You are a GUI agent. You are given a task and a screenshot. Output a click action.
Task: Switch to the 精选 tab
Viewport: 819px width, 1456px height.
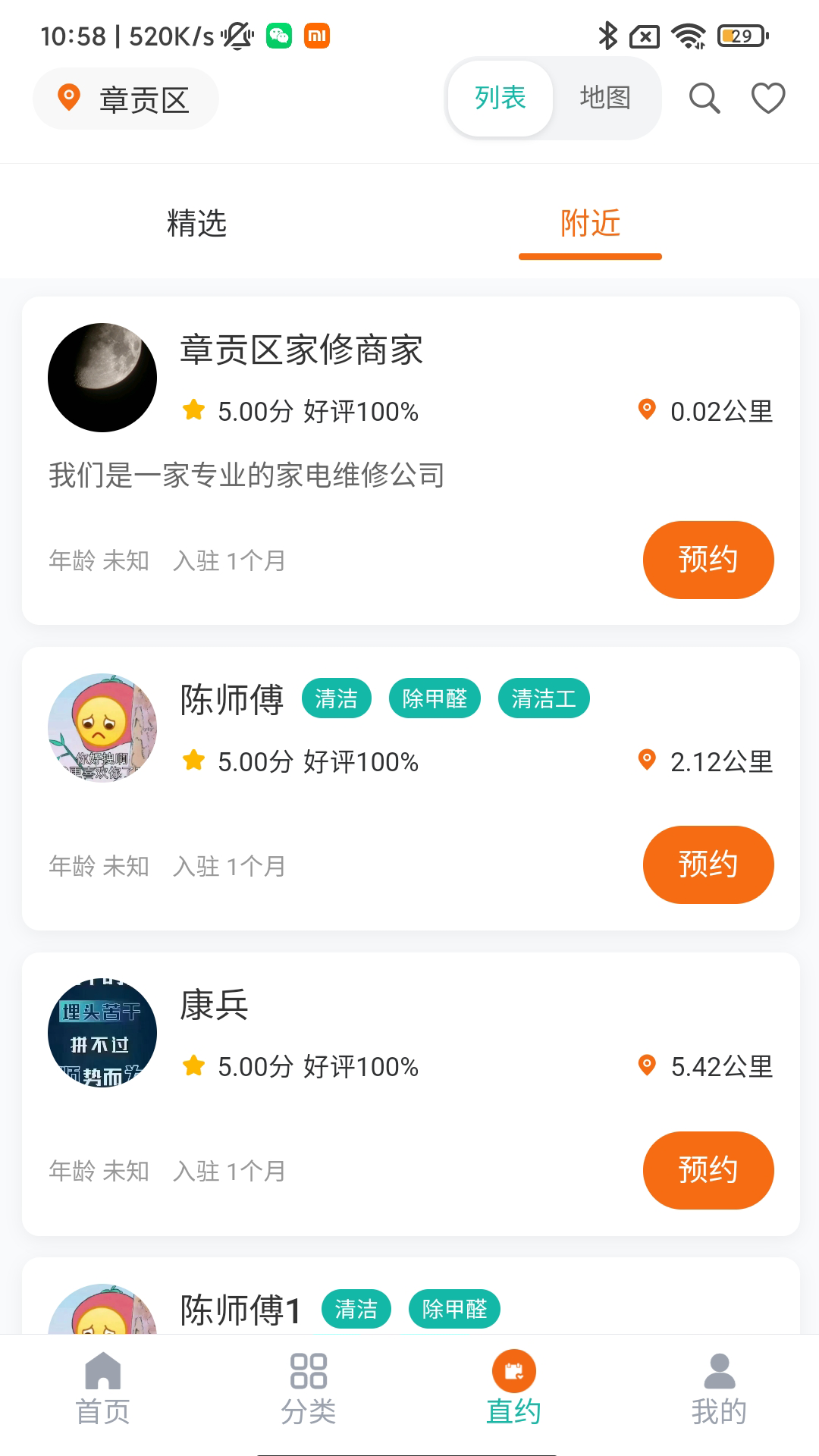click(196, 223)
